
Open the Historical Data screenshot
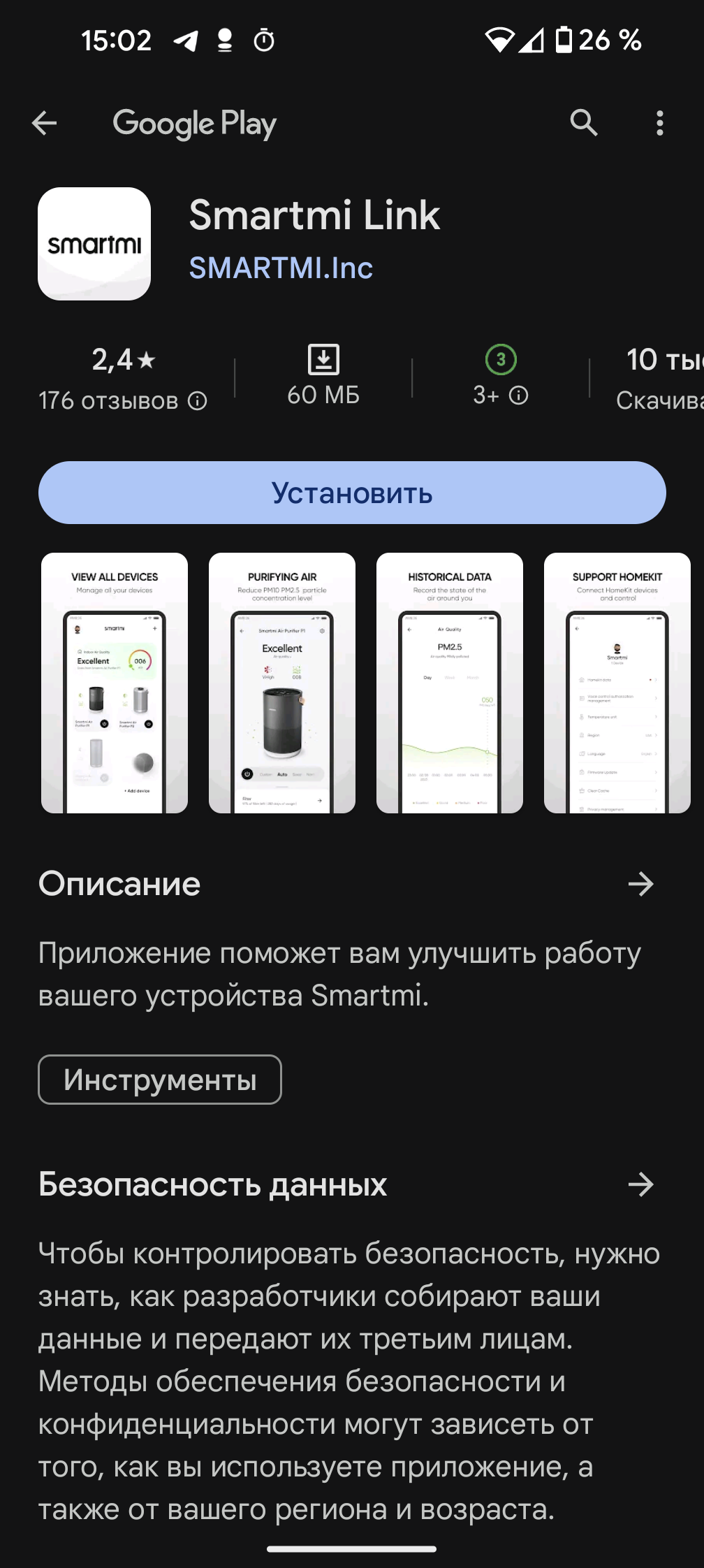[450, 683]
